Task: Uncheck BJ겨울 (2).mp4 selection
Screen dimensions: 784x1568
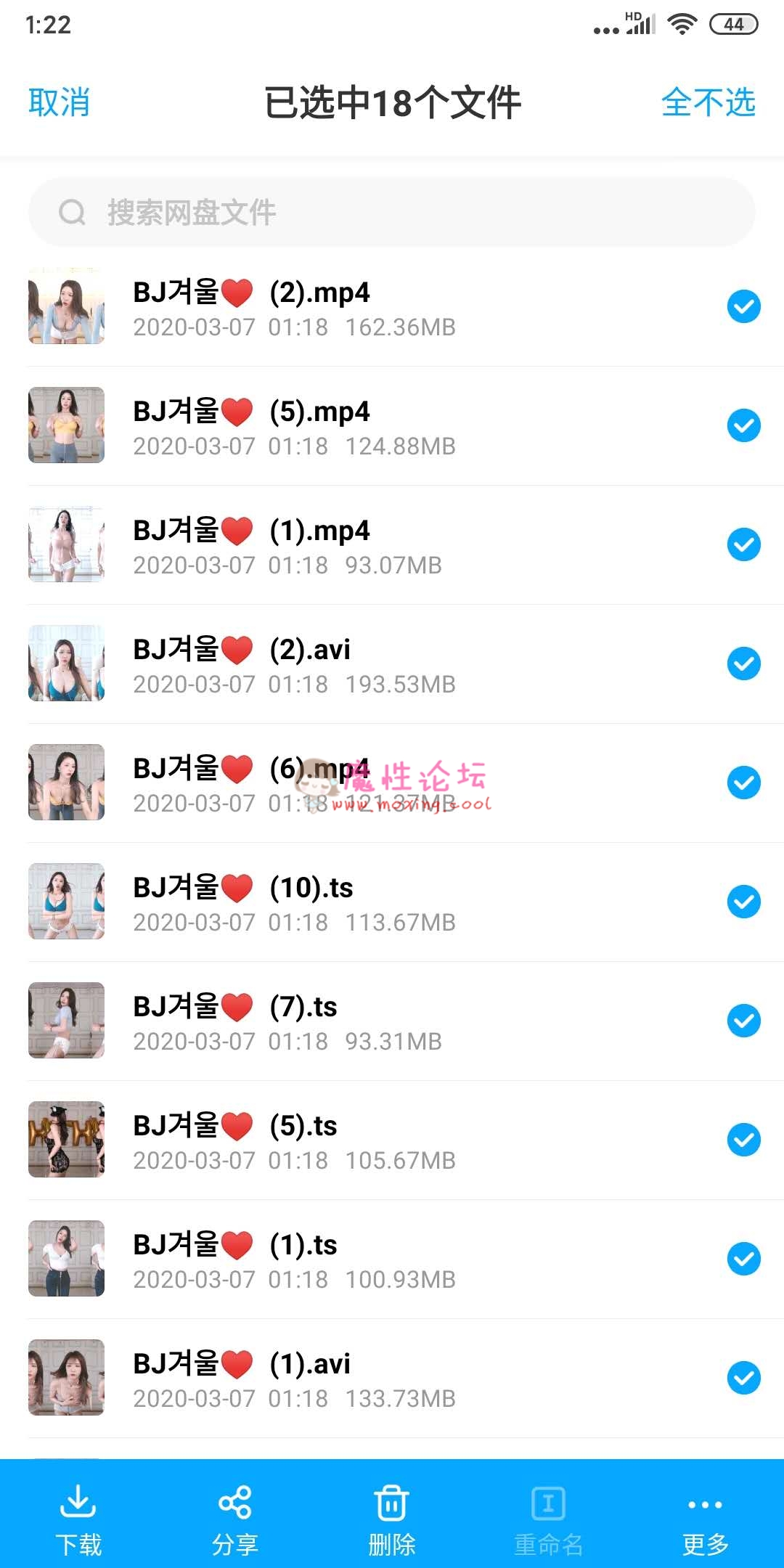Action: pos(743,307)
